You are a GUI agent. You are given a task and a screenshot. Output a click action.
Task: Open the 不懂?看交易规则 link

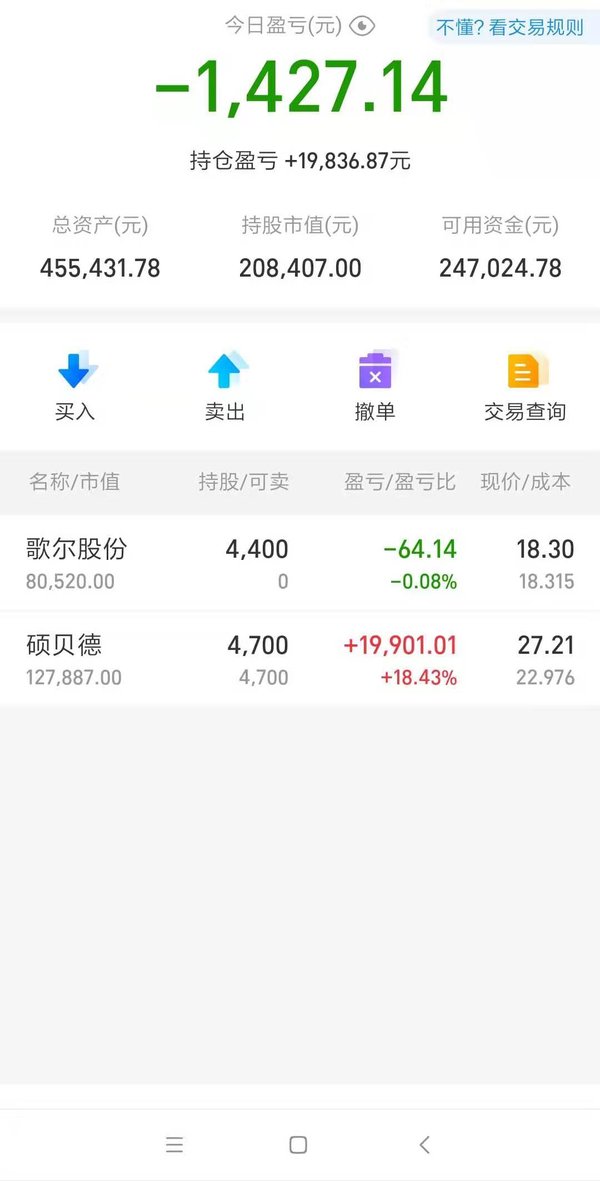click(511, 28)
